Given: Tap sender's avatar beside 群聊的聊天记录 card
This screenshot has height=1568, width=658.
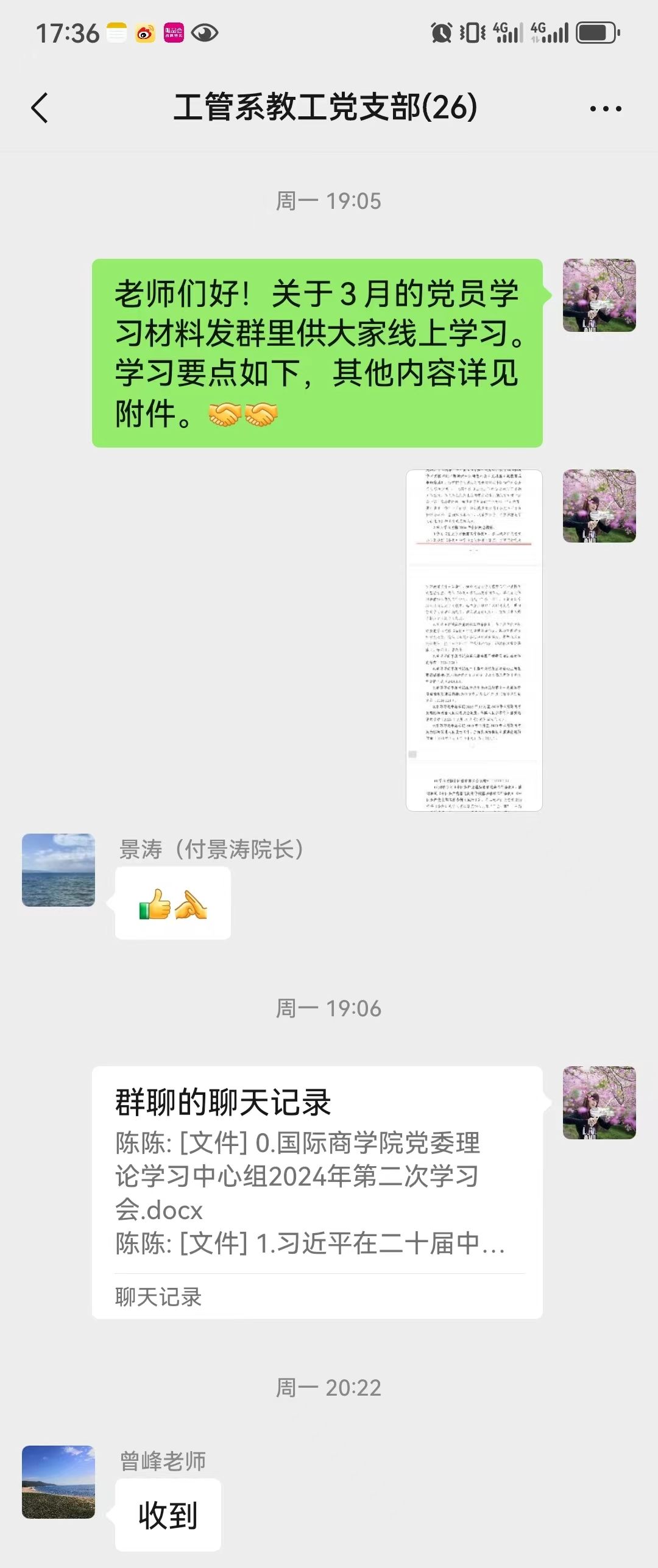Looking at the screenshot, I should pyautogui.click(x=599, y=1102).
